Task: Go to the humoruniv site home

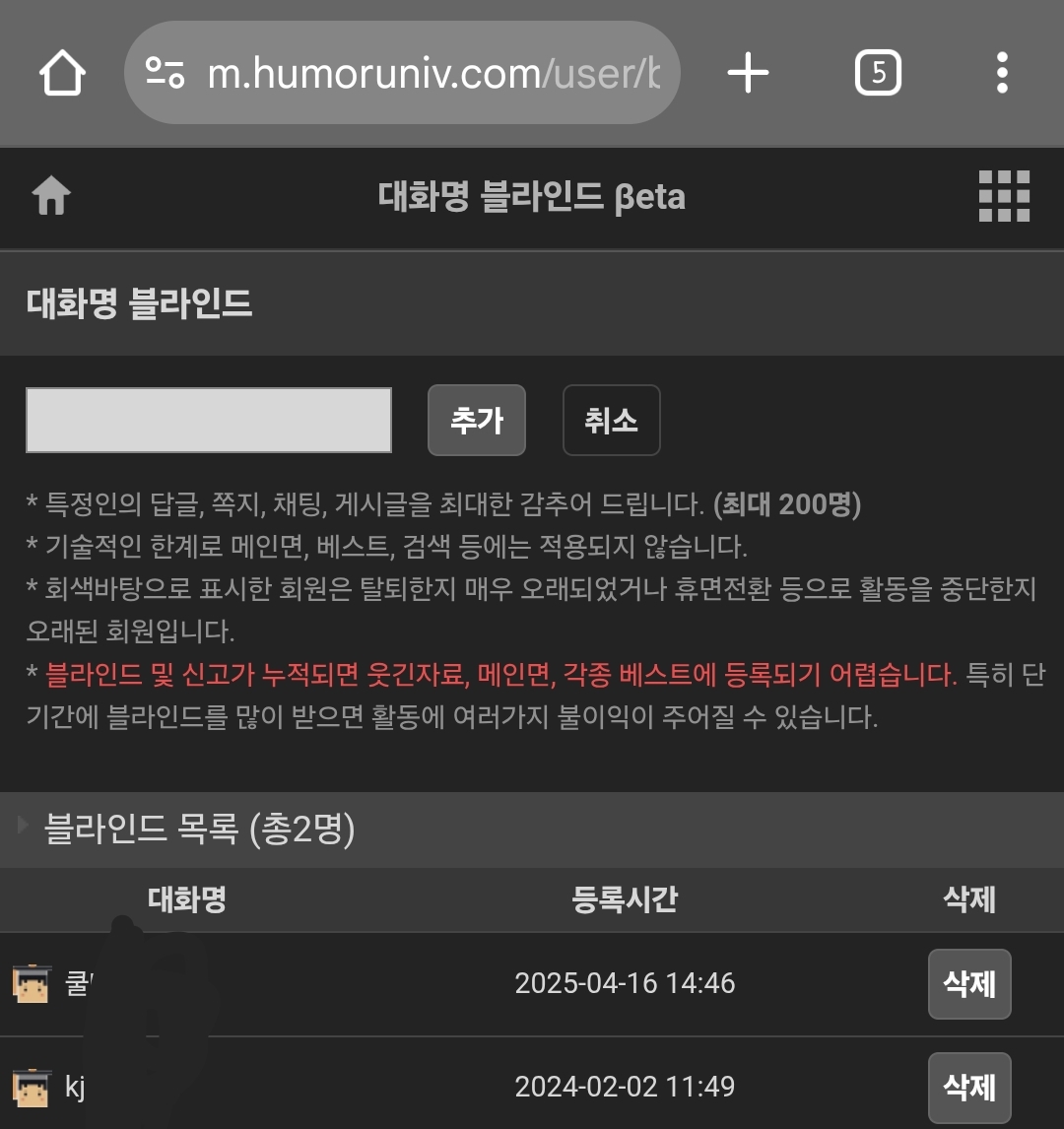Action: (x=51, y=197)
